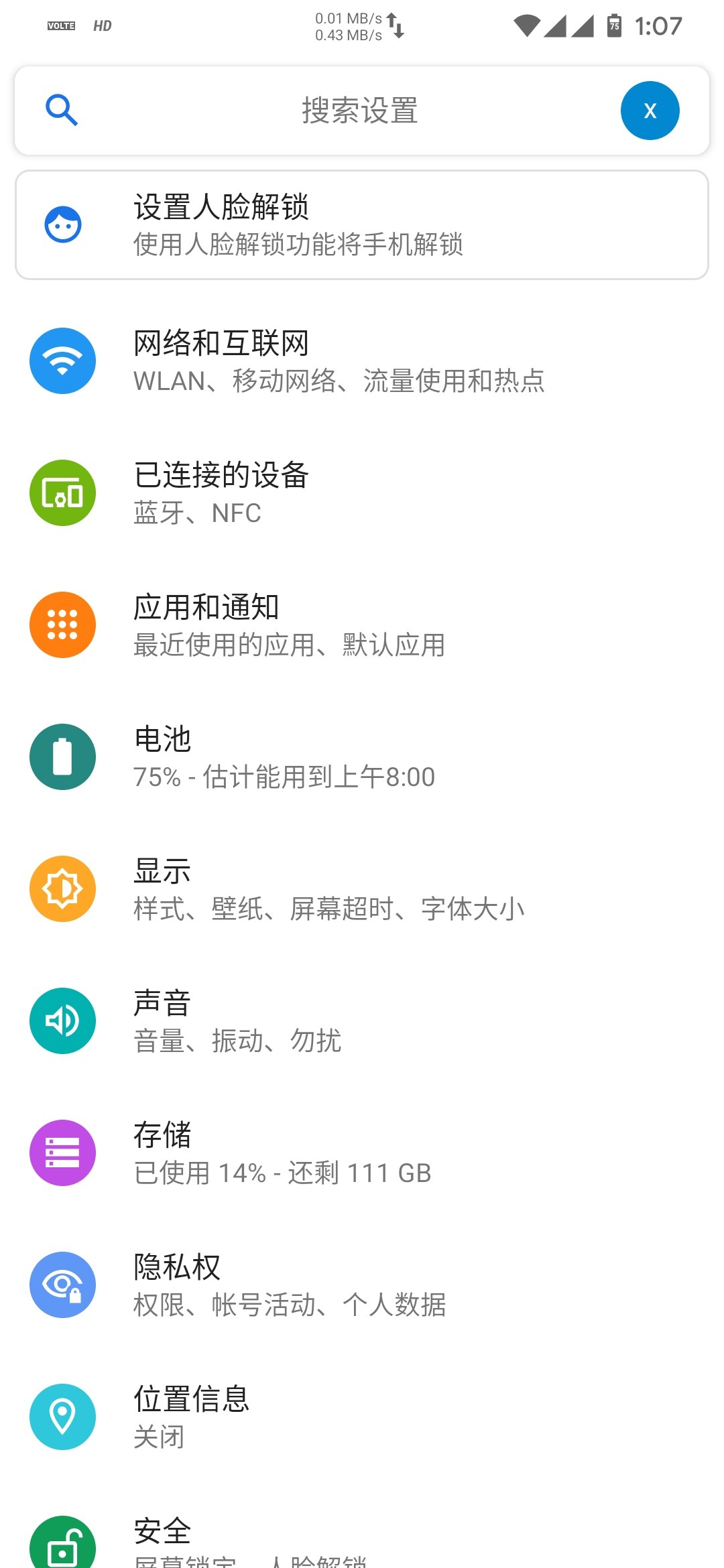Select 声音 settings
The height and width of the screenshot is (1568, 724).
pos(362,1021)
